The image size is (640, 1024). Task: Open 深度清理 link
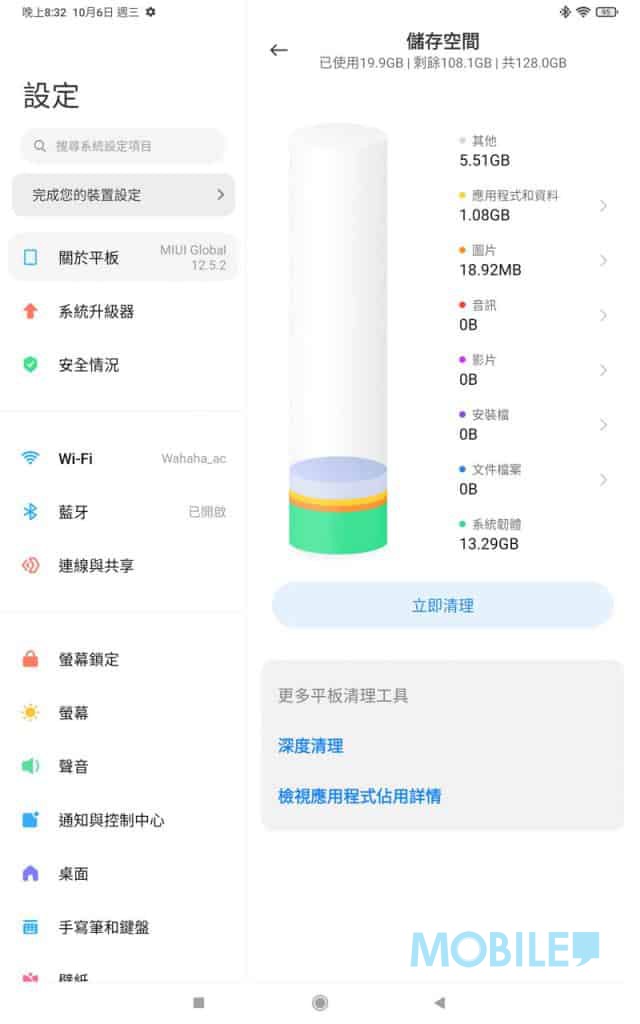coord(311,746)
